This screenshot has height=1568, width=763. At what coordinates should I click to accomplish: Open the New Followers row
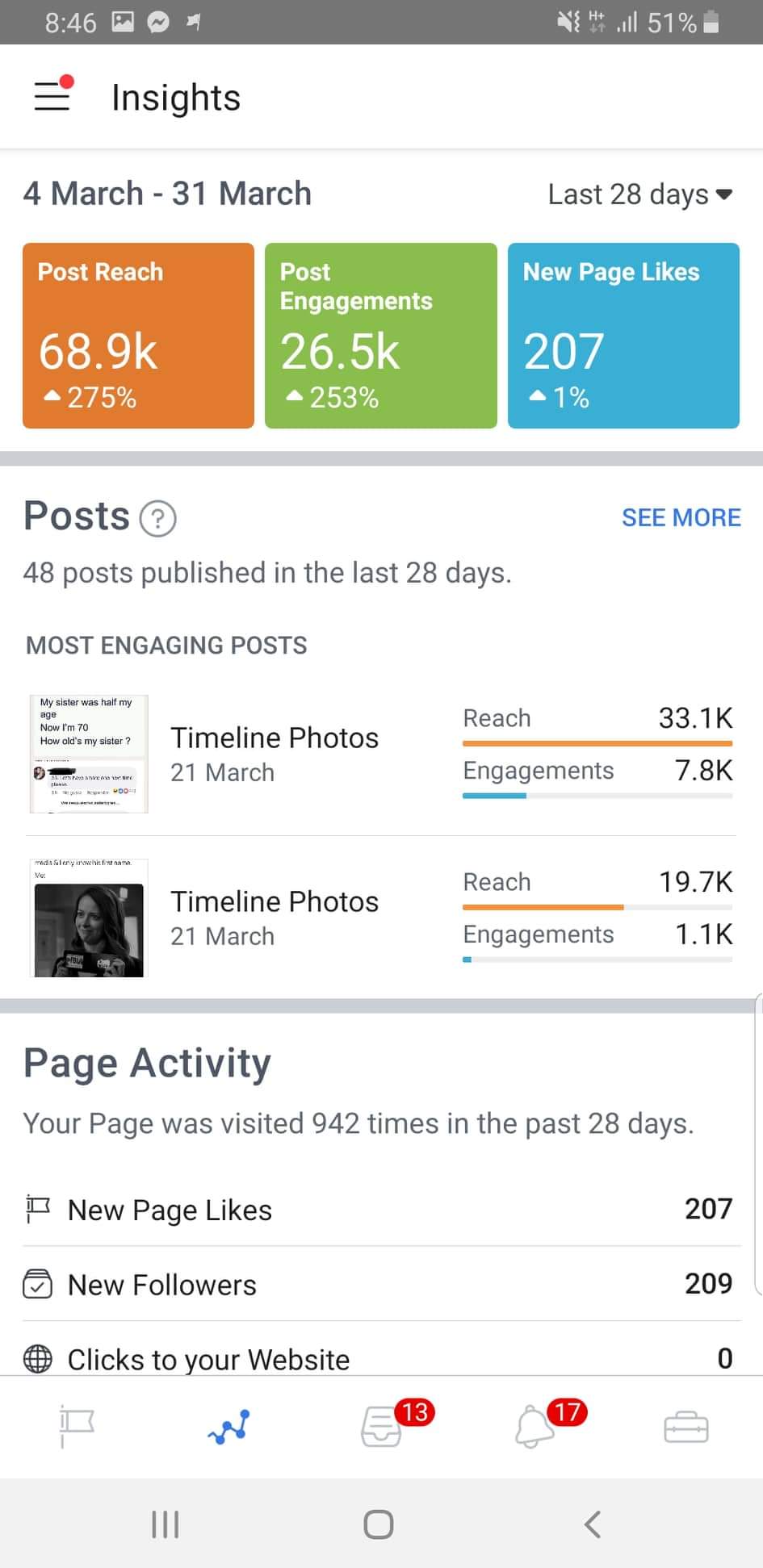381,1283
